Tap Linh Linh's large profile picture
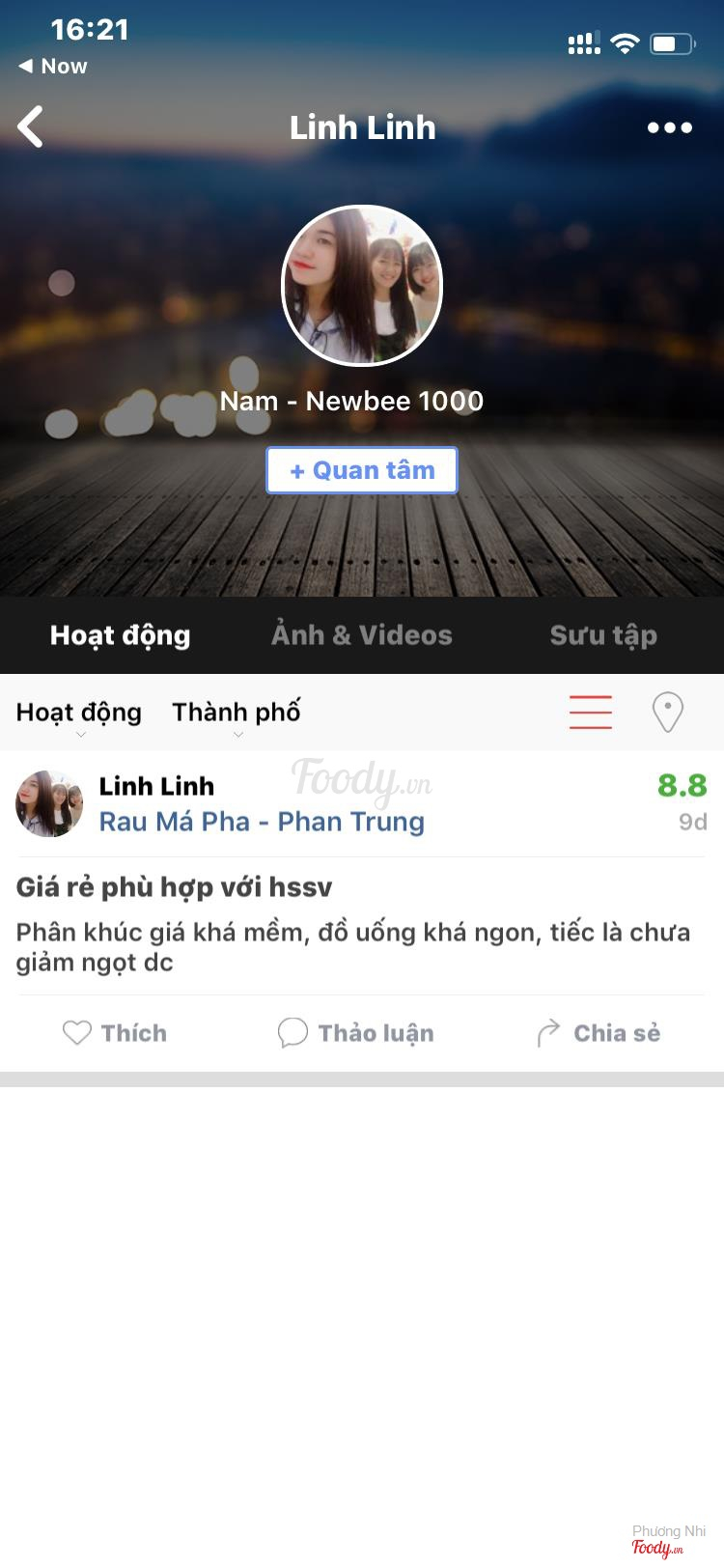 pos(362,286)
